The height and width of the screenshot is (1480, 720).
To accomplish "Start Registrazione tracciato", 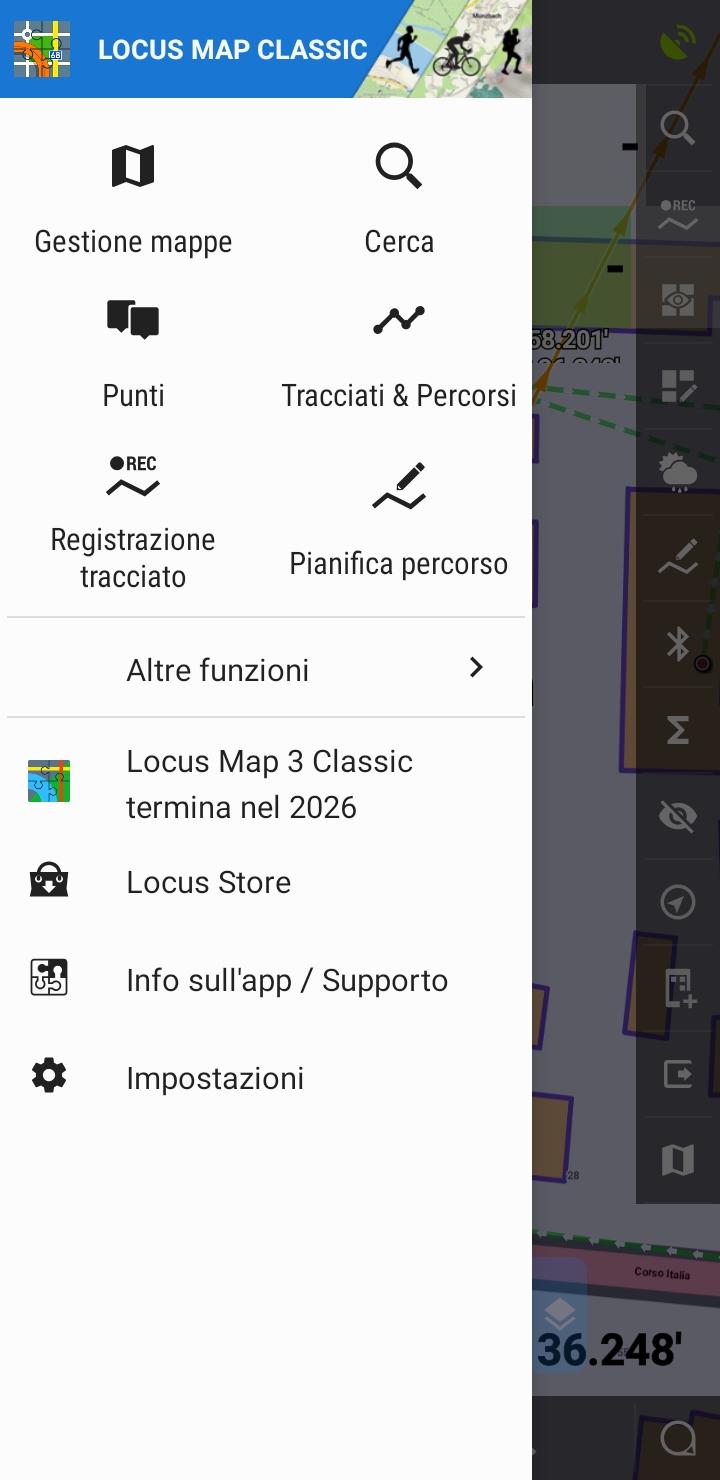I will pos(133,520).
